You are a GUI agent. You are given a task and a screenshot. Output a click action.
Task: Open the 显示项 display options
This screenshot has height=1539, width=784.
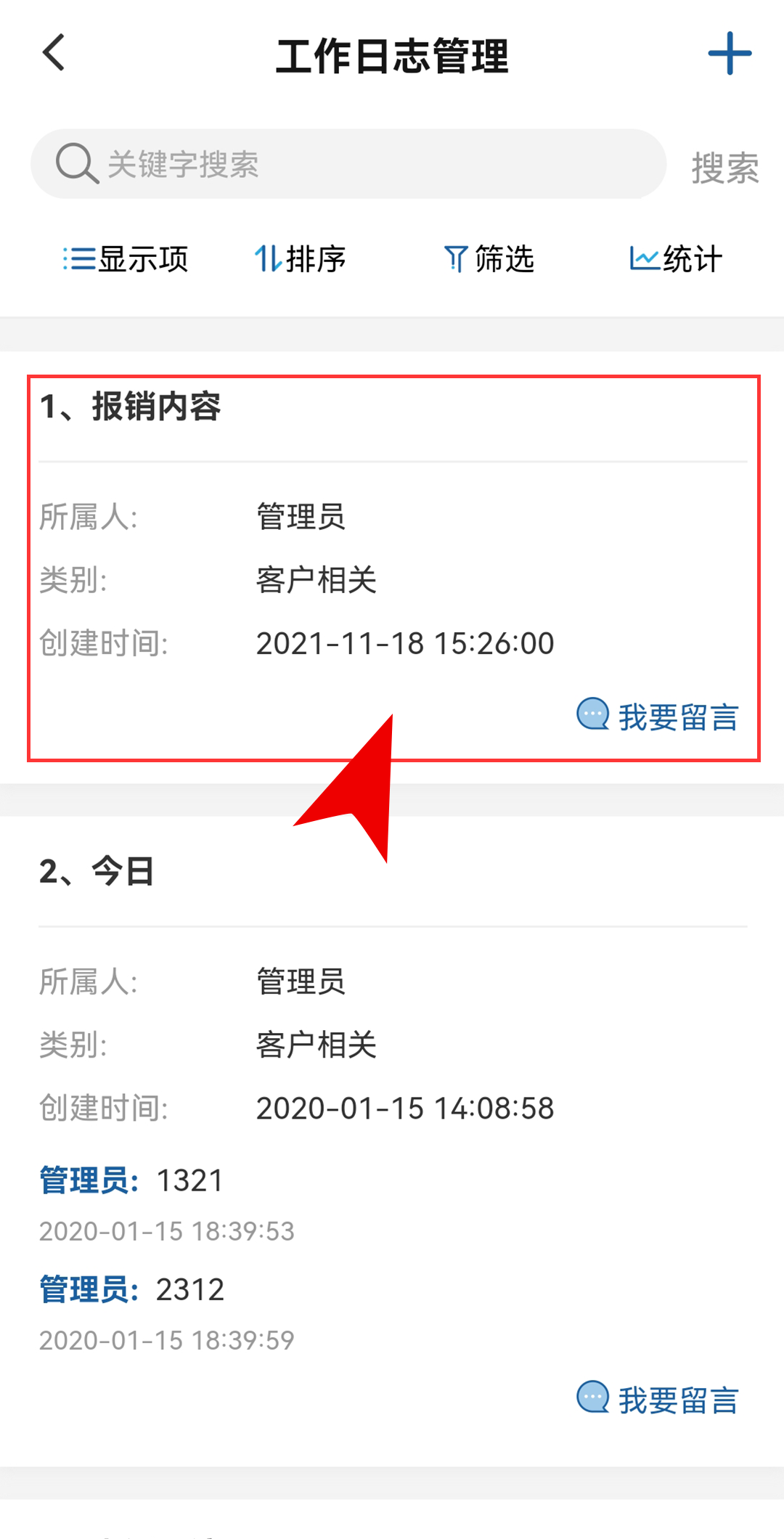coord(126,259)
